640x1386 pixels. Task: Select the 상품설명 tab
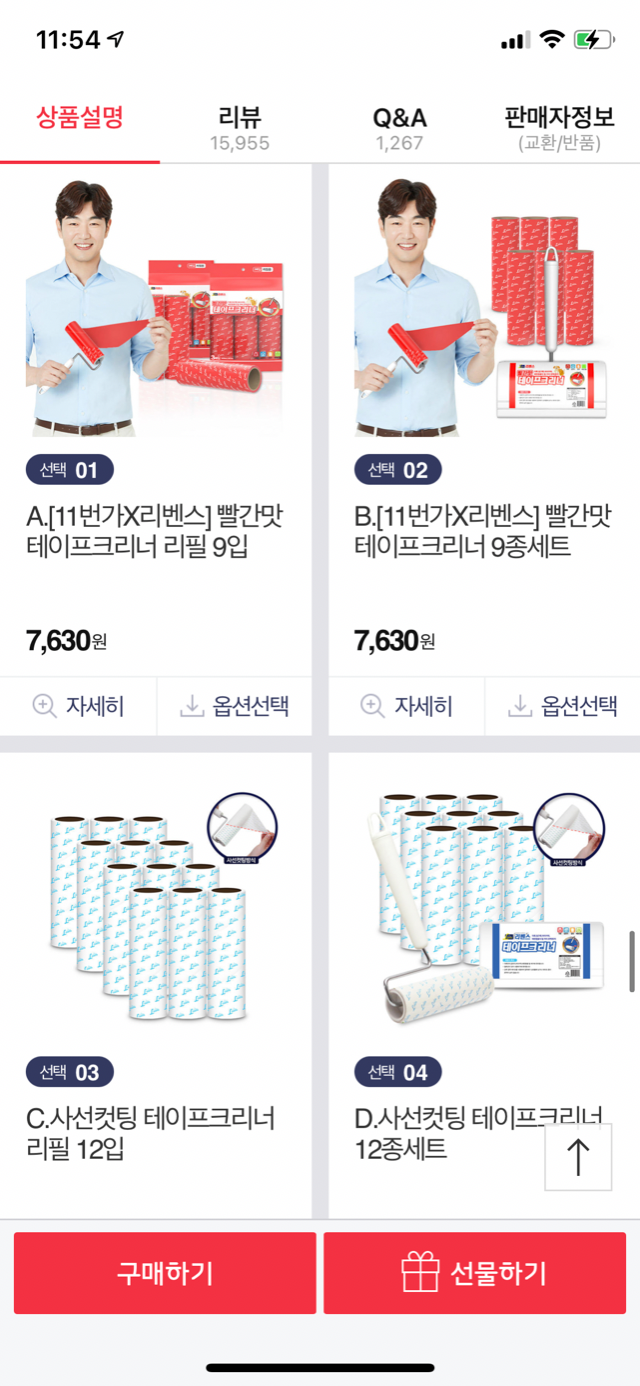coord(80,120)
